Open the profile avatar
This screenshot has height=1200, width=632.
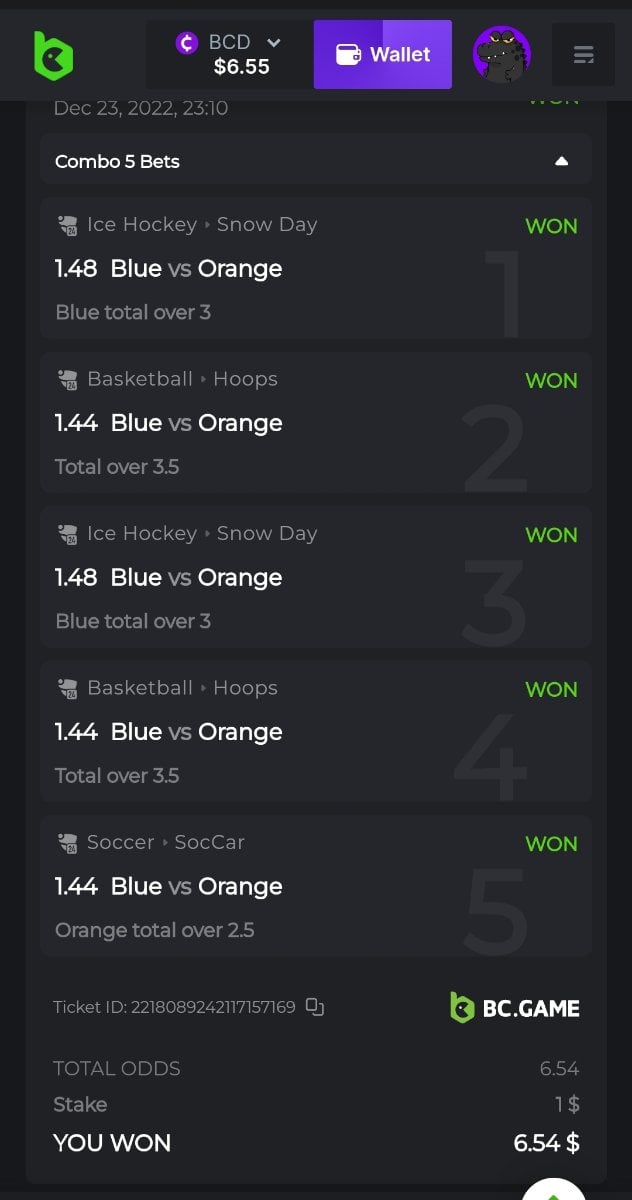click(501, 55)
